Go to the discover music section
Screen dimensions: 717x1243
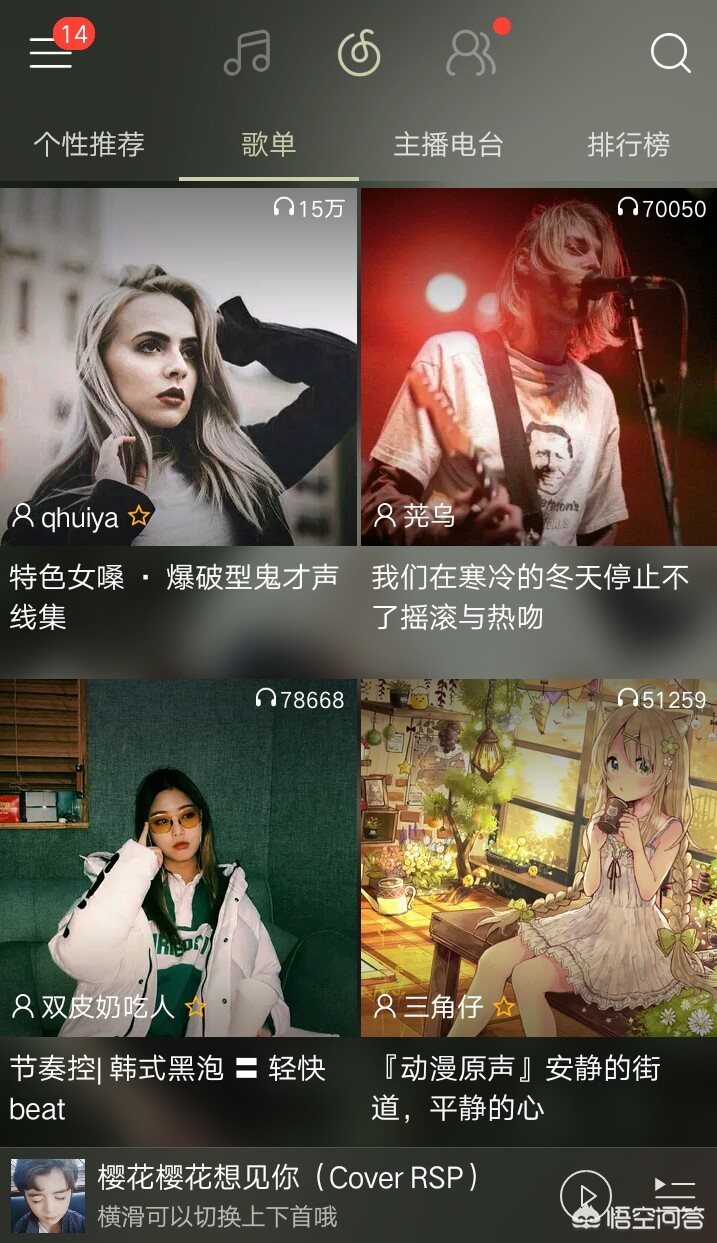pos(358,53)
